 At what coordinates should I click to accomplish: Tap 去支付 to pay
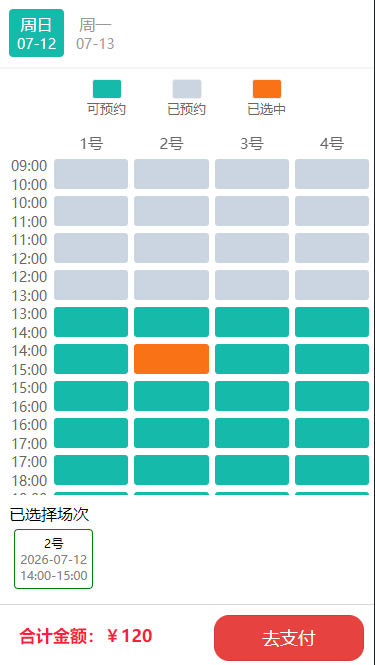tap(289, 638)
